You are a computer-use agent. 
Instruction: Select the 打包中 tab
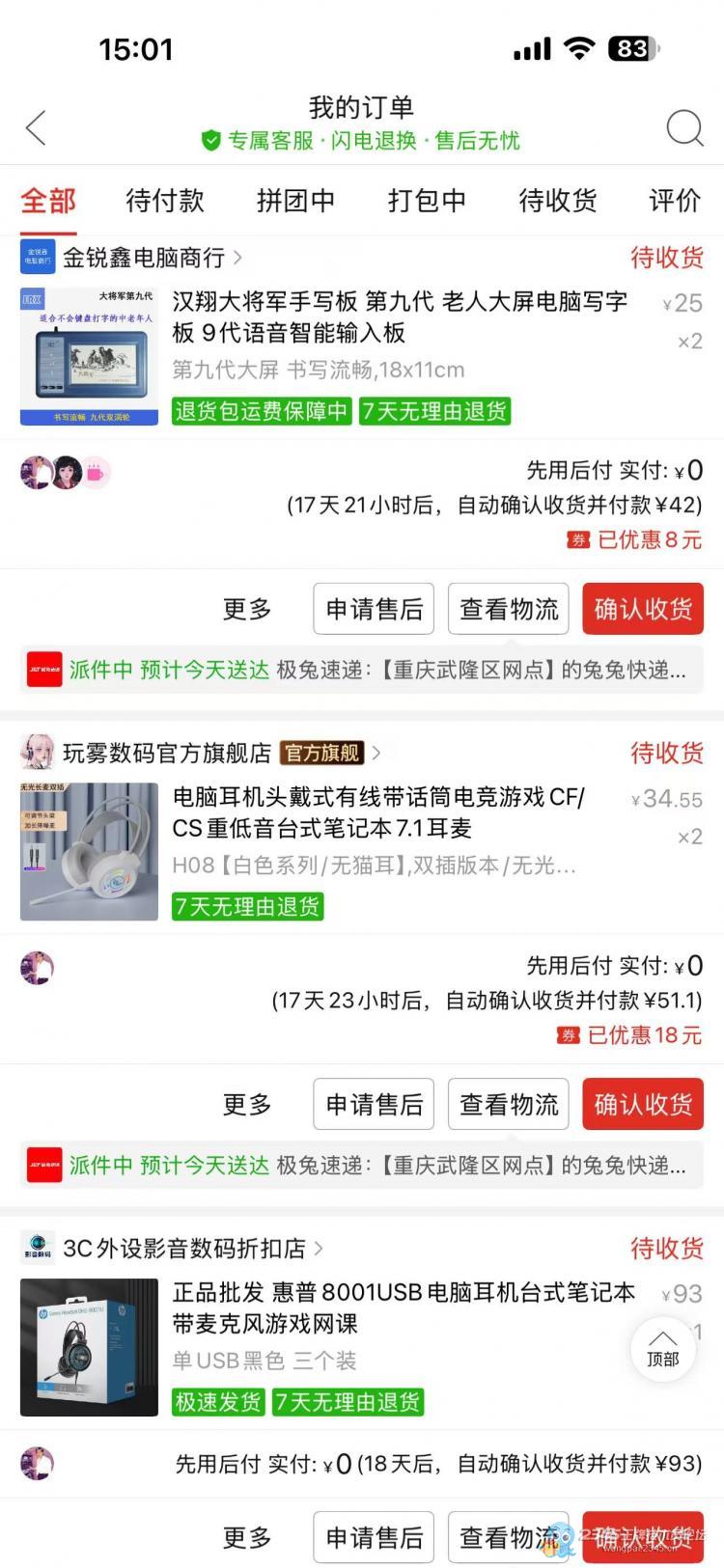[x=427, y=201]
